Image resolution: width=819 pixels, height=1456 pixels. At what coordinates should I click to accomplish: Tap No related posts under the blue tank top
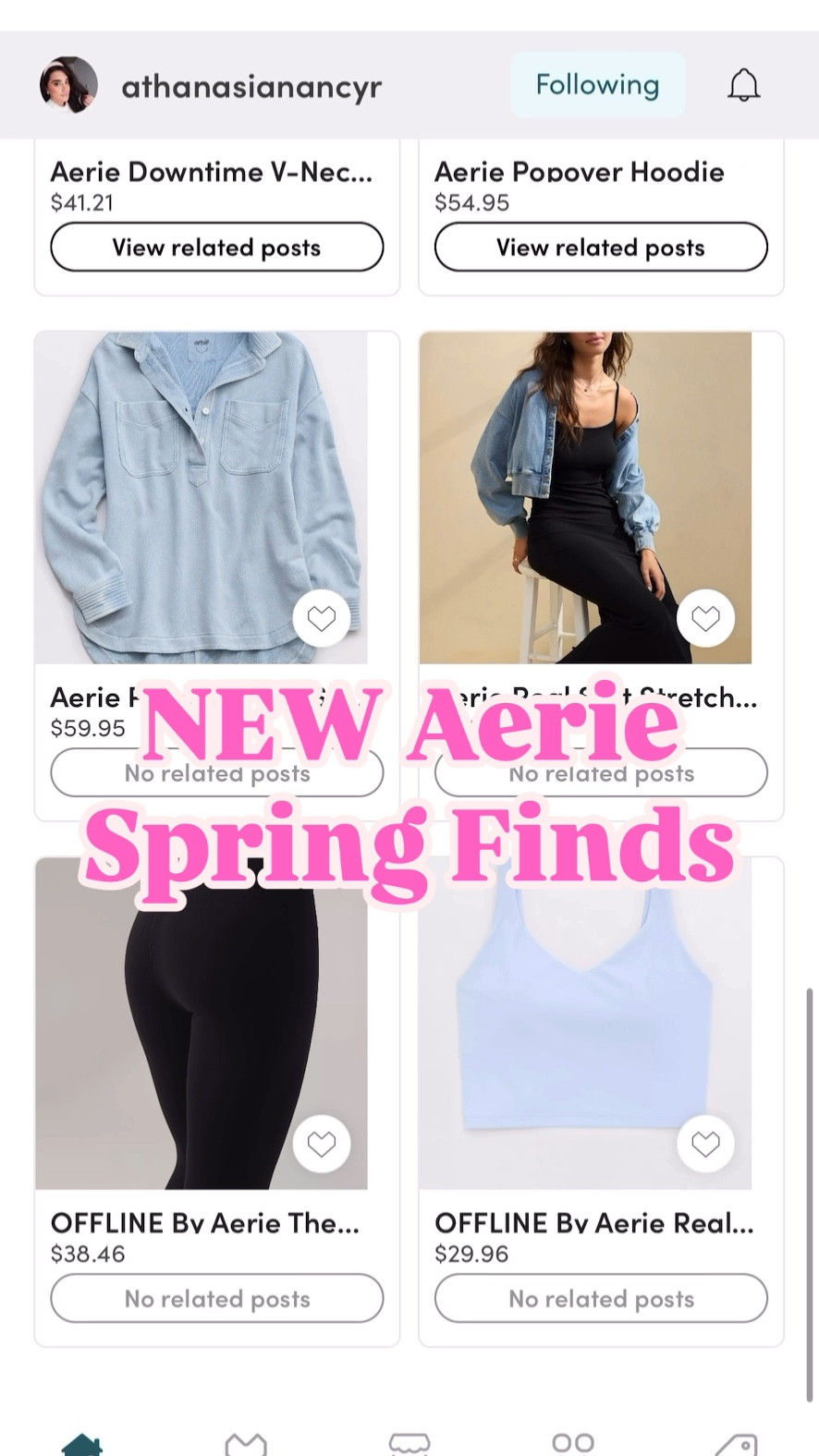(x=600, y=1298)
